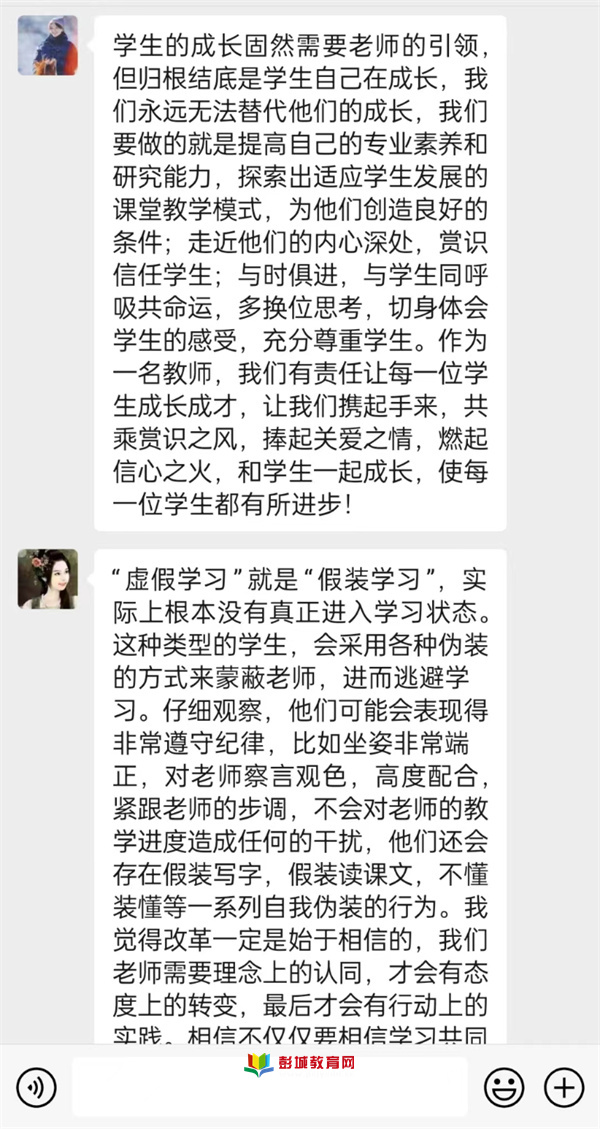
Task: Open the plus attachments menu
Action: coord(563,1086)
